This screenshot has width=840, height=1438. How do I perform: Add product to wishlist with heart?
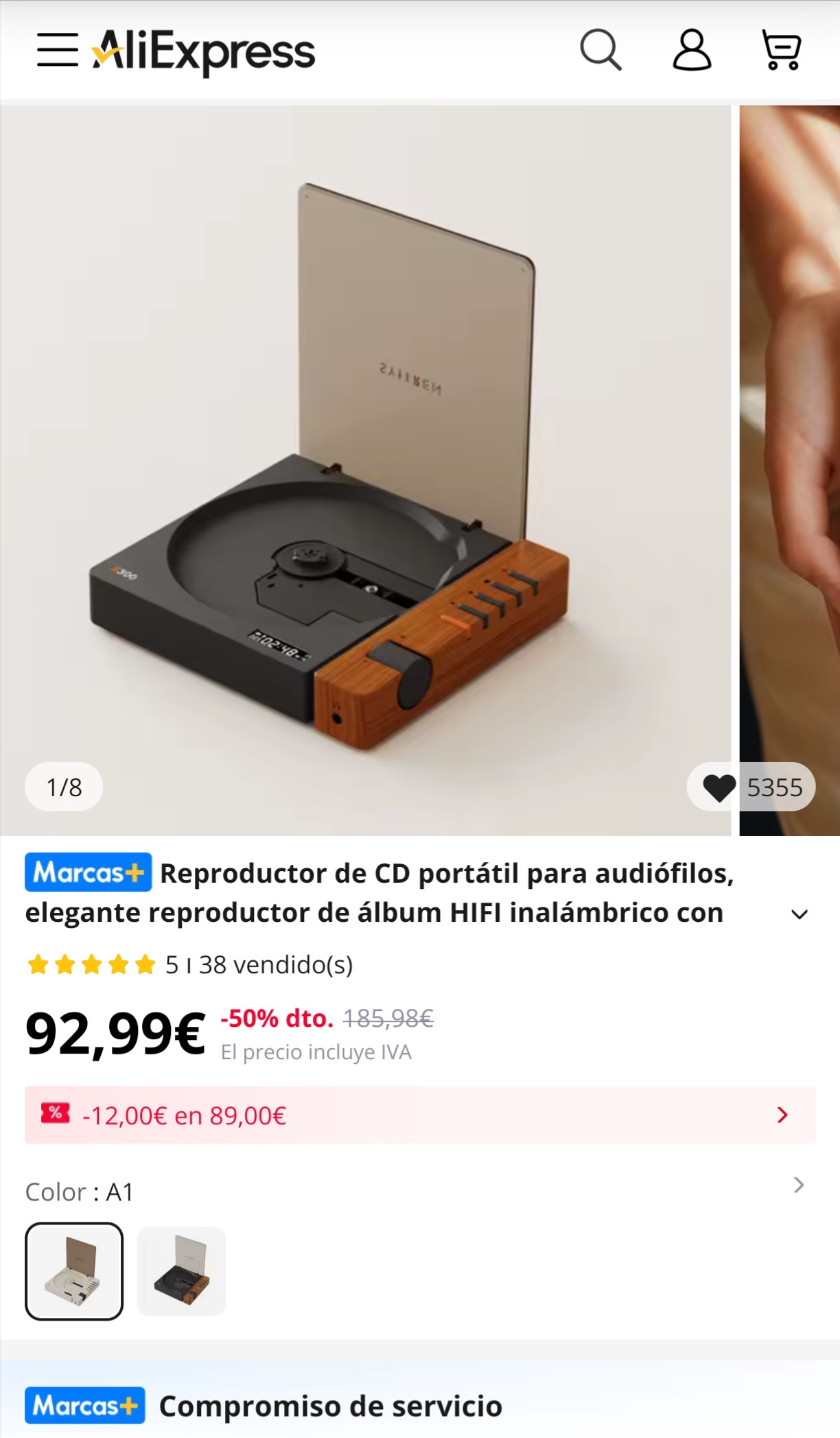click(719, 787)
